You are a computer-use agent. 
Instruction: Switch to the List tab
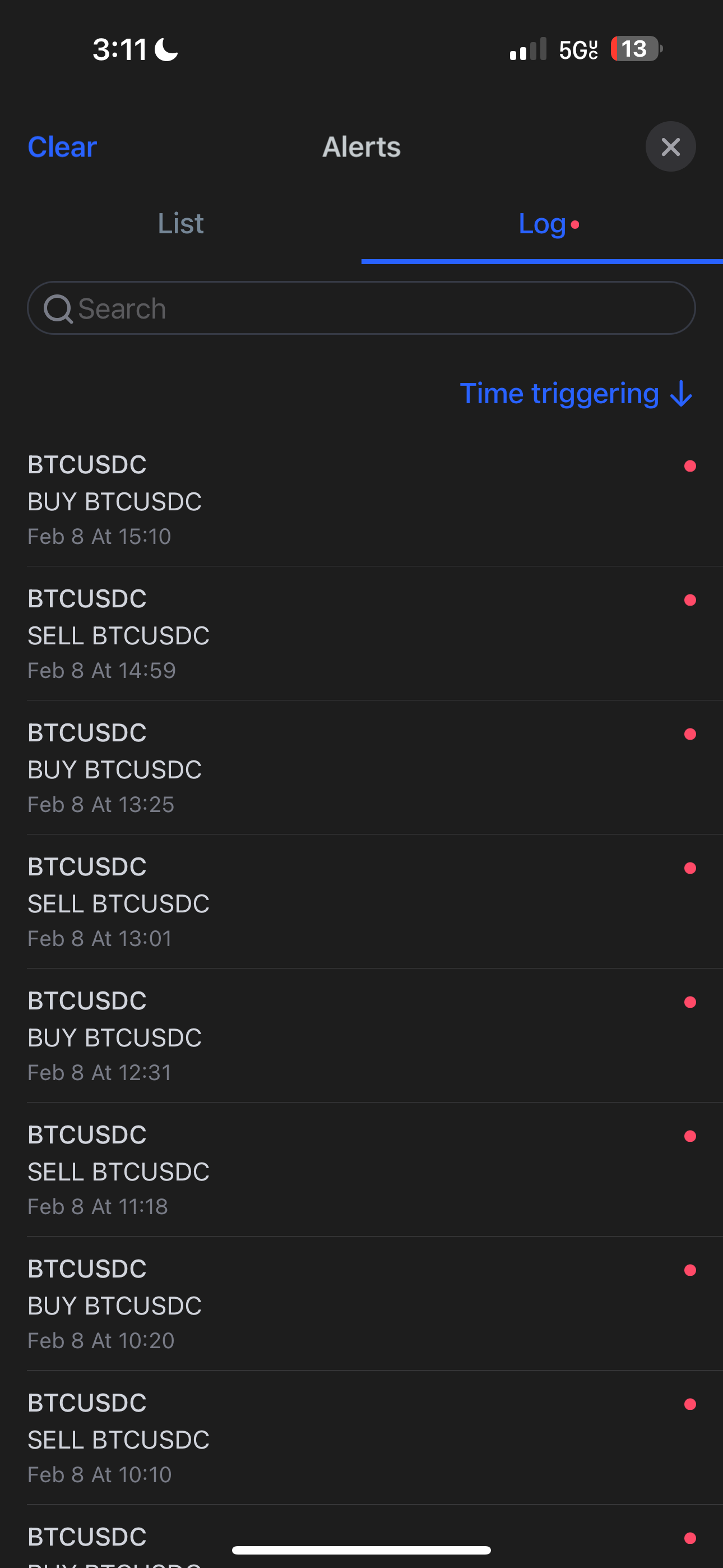[x=180, y=223]
